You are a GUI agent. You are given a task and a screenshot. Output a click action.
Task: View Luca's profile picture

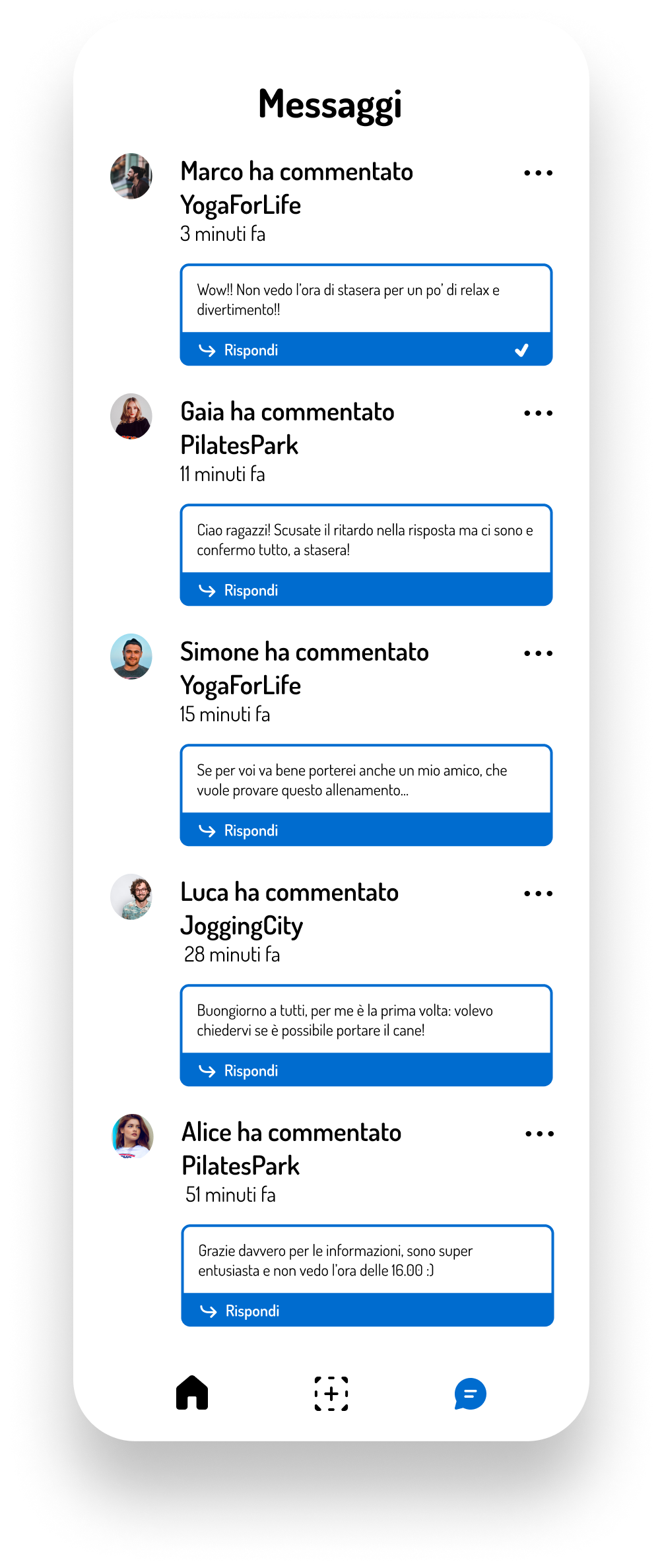[x=131, y=897]
